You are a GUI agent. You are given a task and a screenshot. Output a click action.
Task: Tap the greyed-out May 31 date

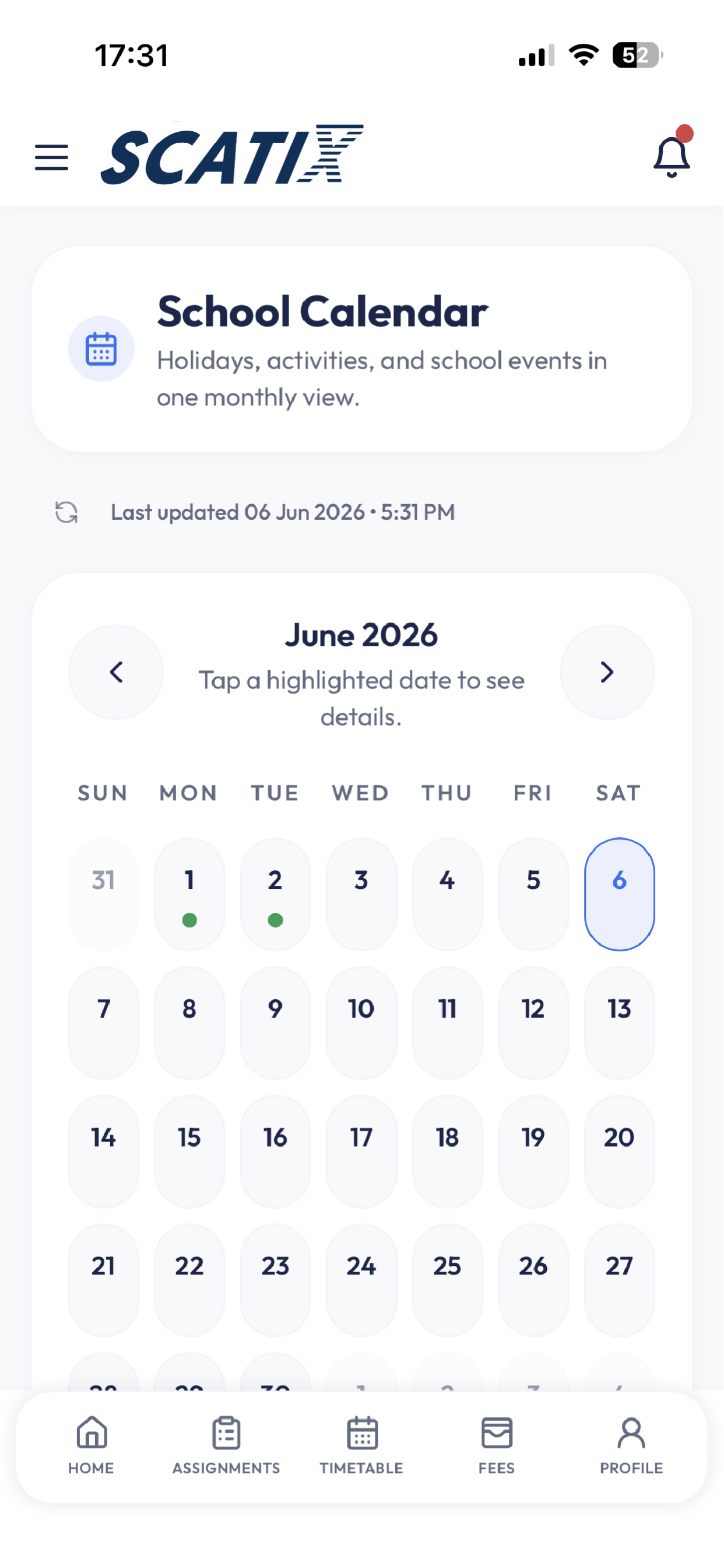click(103, 894)
